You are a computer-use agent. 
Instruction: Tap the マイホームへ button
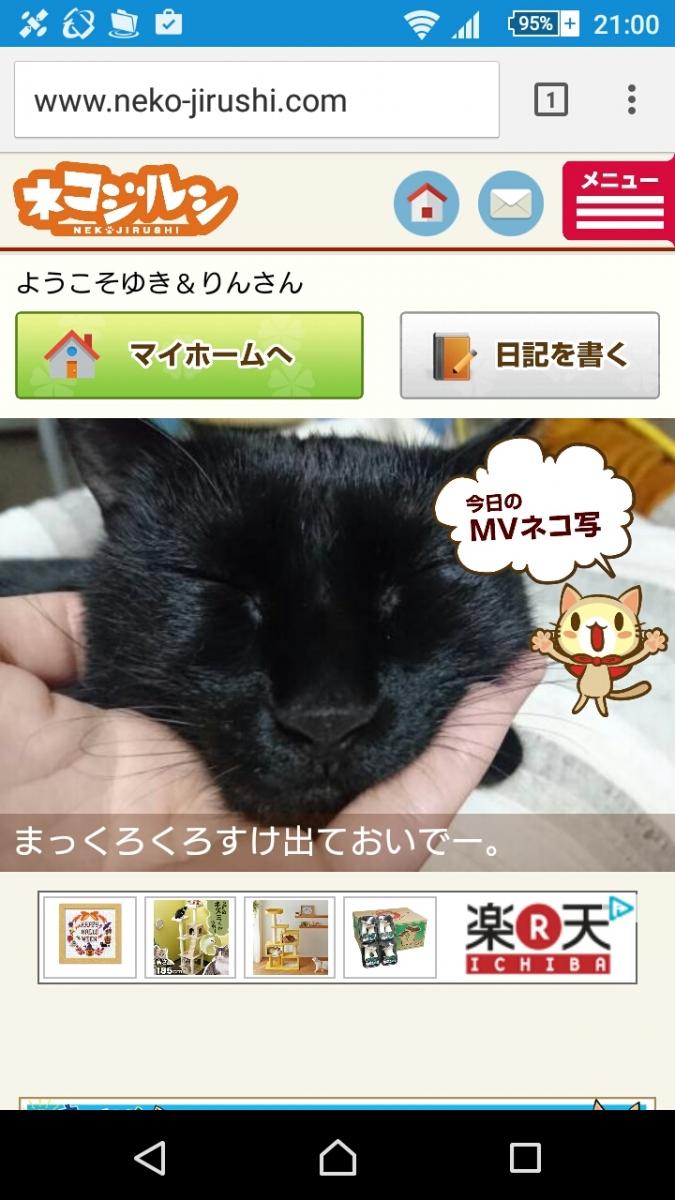pyautogui.click(x=189, y=355)
